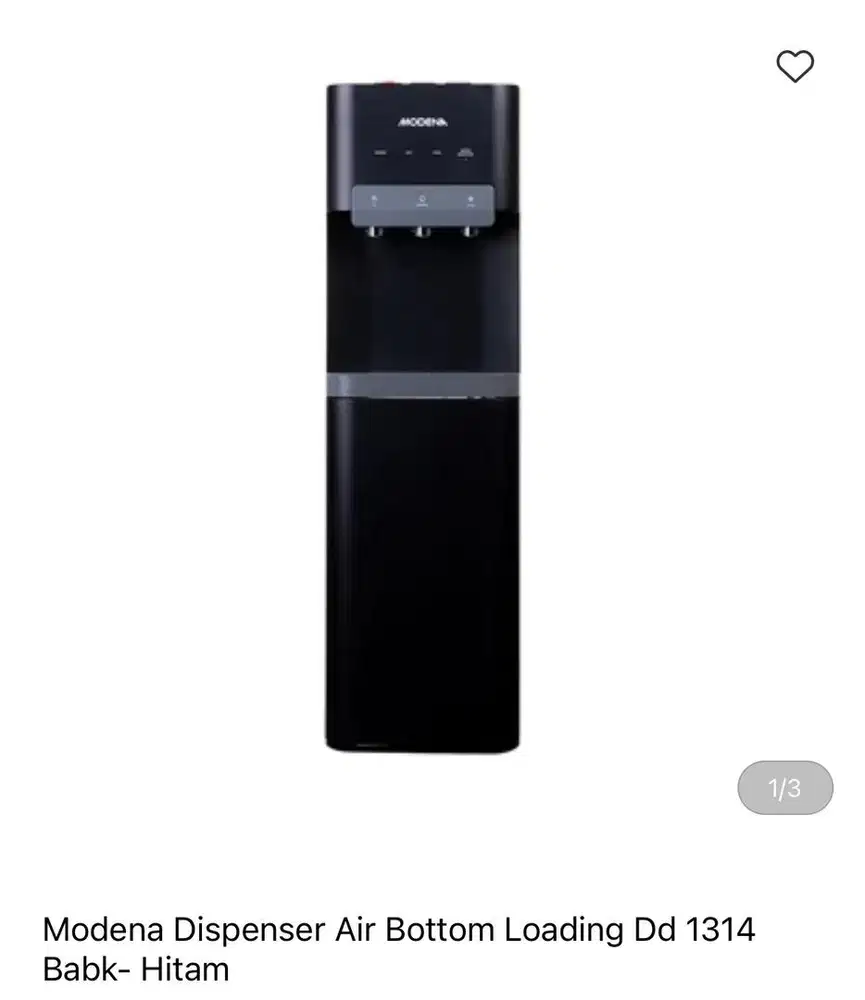Open the next product photo via image counter
Image resolution: width=865 pixels, height=1000 pixels.
coord(784,788)
